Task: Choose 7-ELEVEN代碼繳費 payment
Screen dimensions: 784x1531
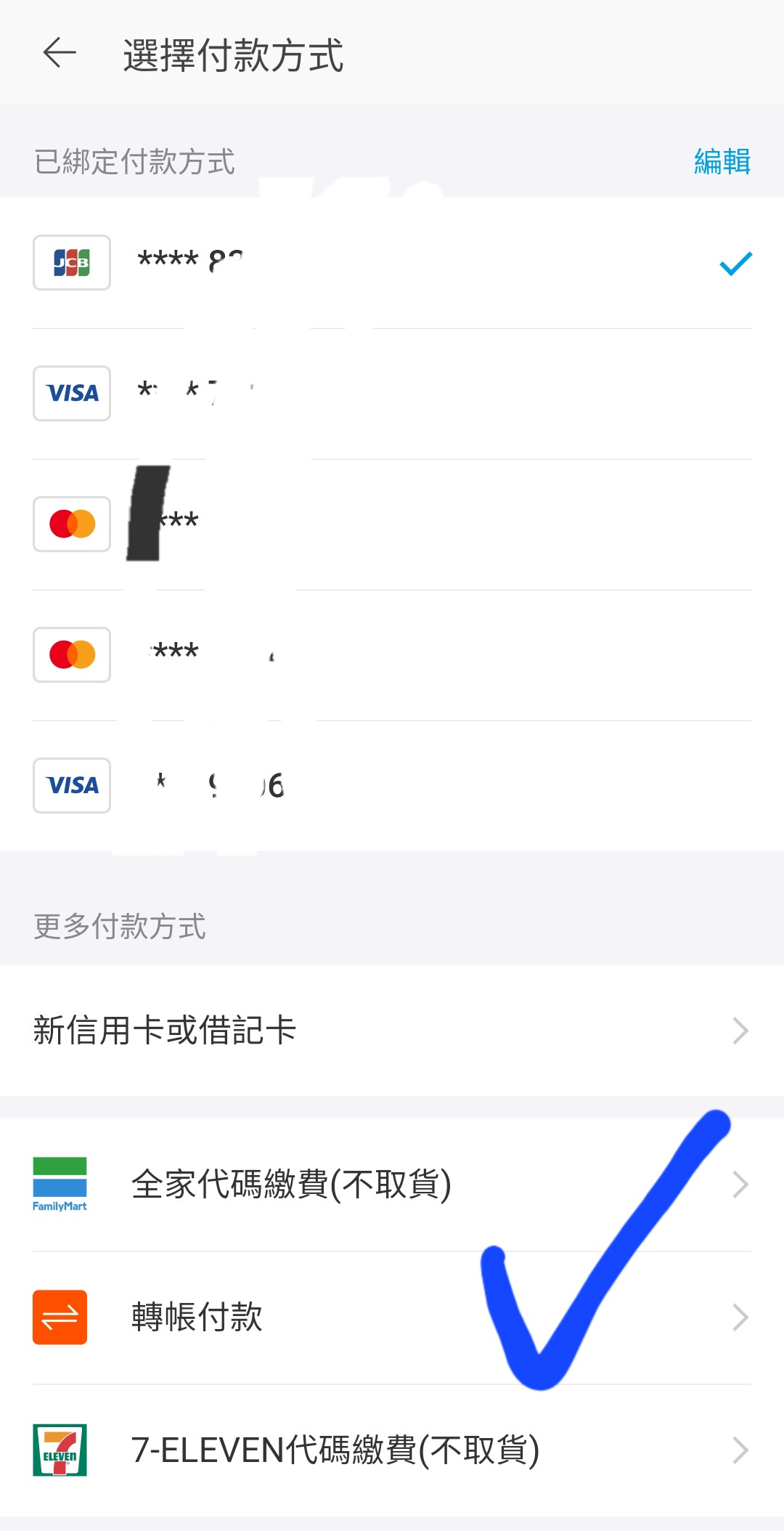Action: click(392, 1450)
